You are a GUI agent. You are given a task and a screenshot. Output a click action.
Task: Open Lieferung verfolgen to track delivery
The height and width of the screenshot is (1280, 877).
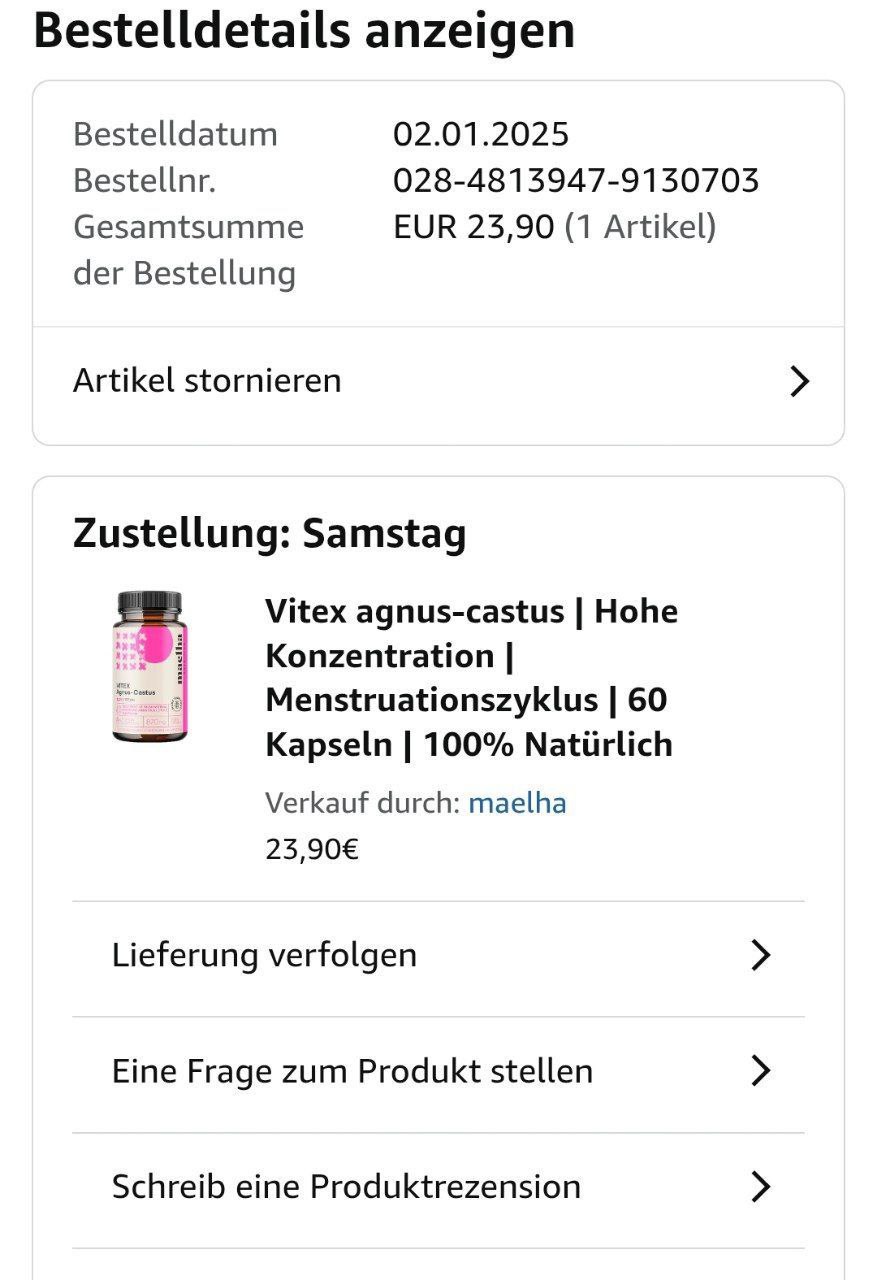[438, 955]
